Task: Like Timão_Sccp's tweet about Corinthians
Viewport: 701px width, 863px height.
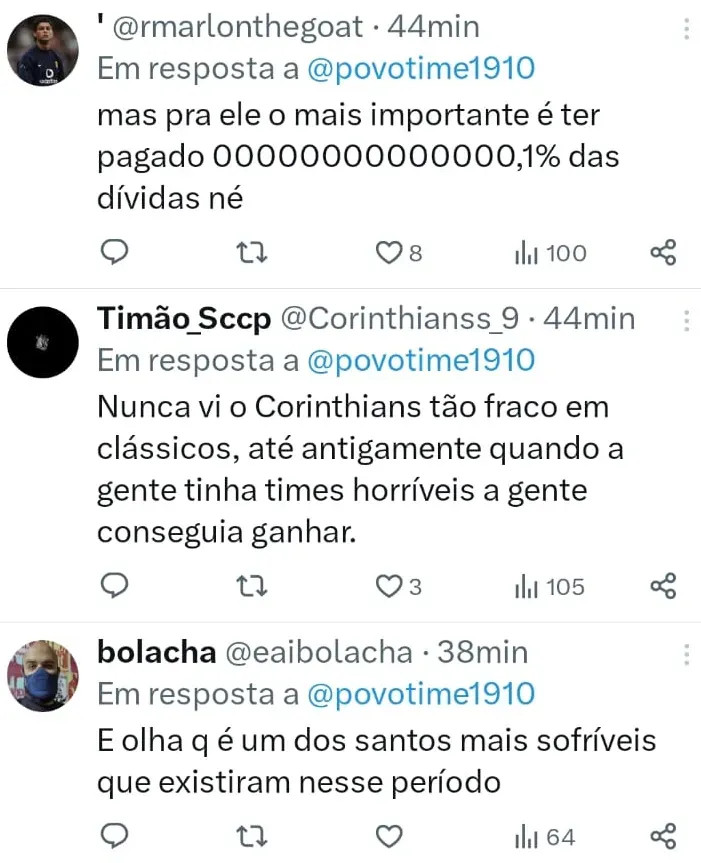Action: tap(388, 586)
